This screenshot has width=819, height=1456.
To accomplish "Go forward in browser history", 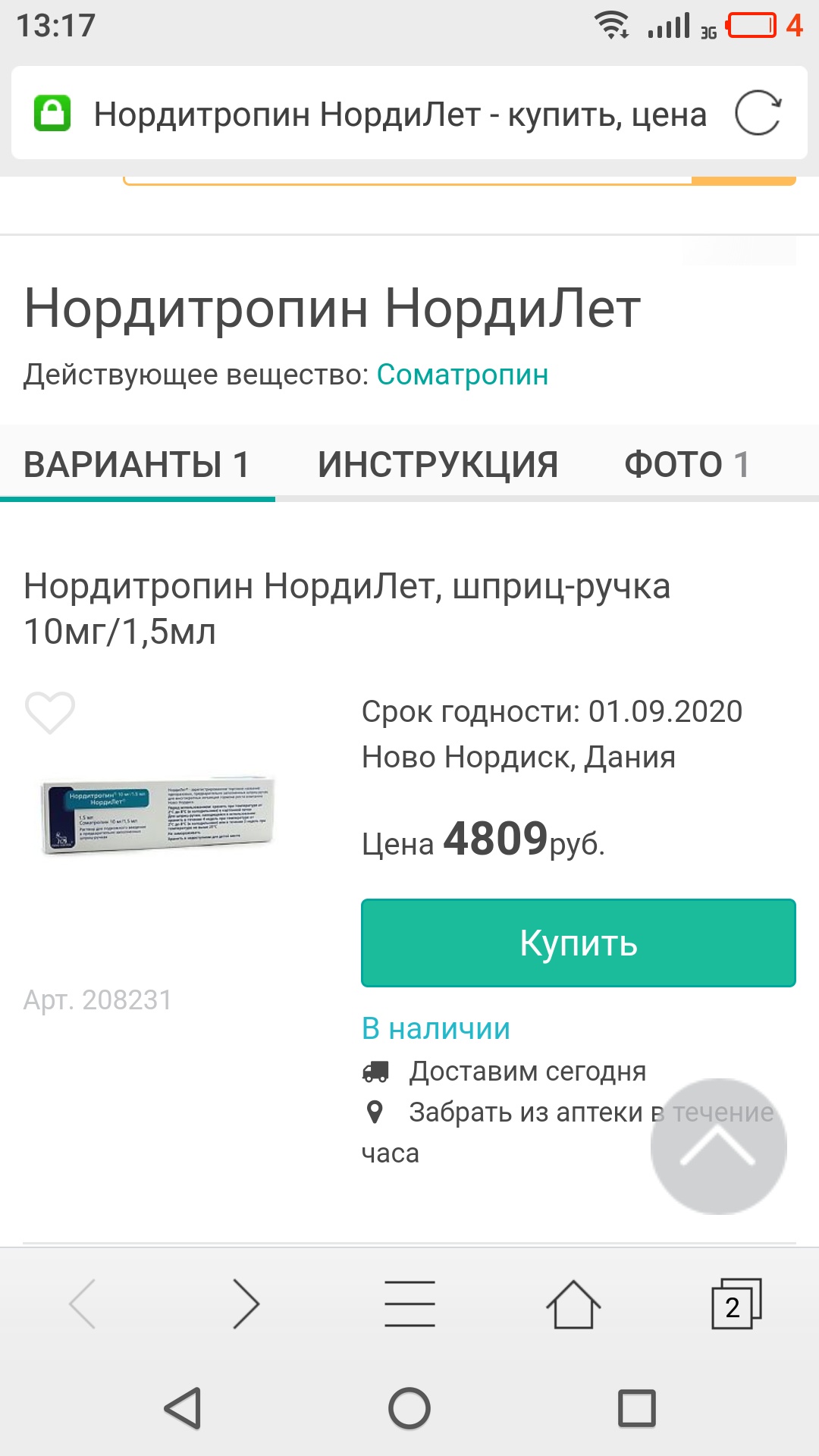I will (246, 1304).
